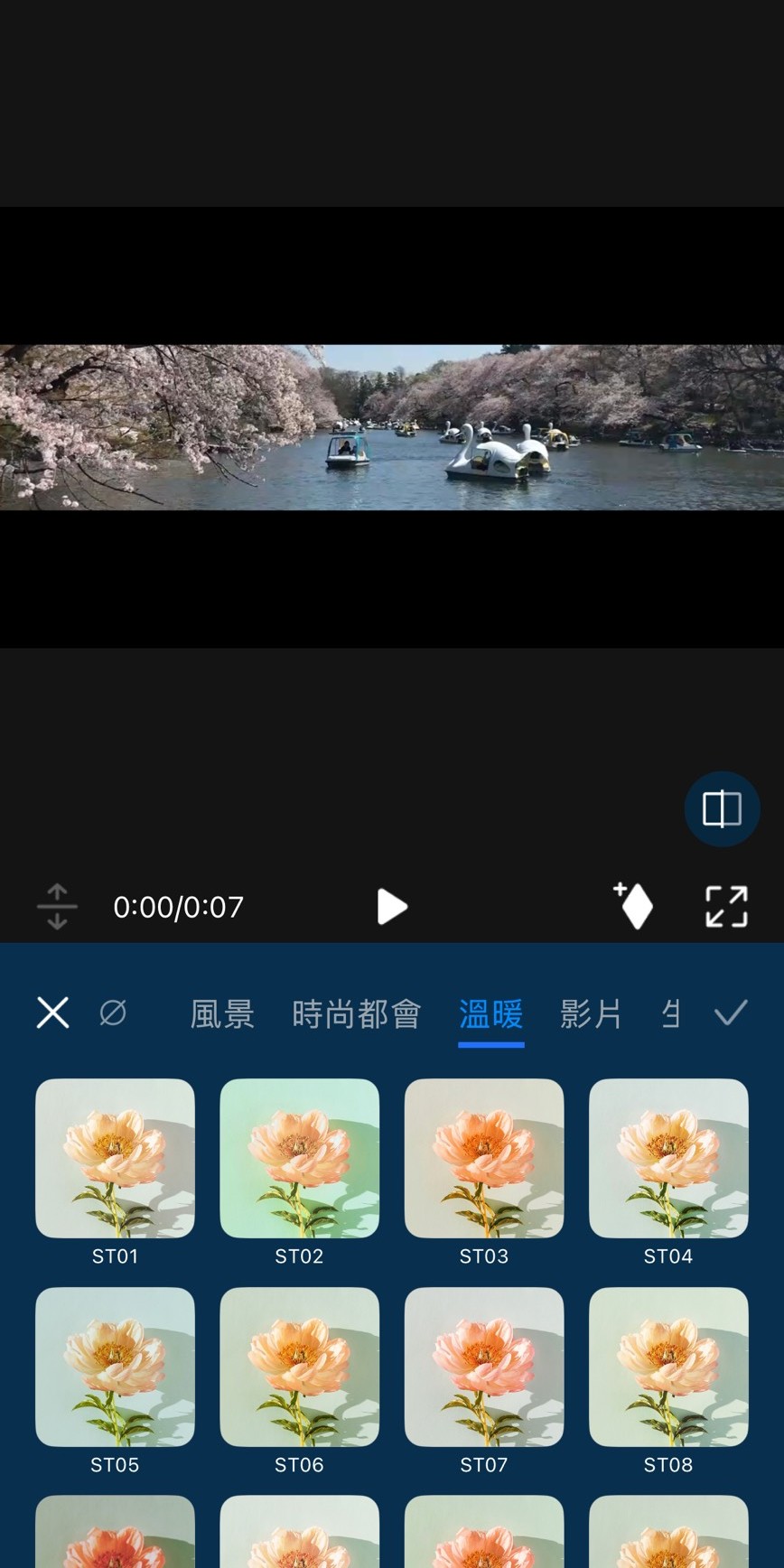784x1568 pixels.
Task: Apply the ST01 filter
Action: [115, 1158]
